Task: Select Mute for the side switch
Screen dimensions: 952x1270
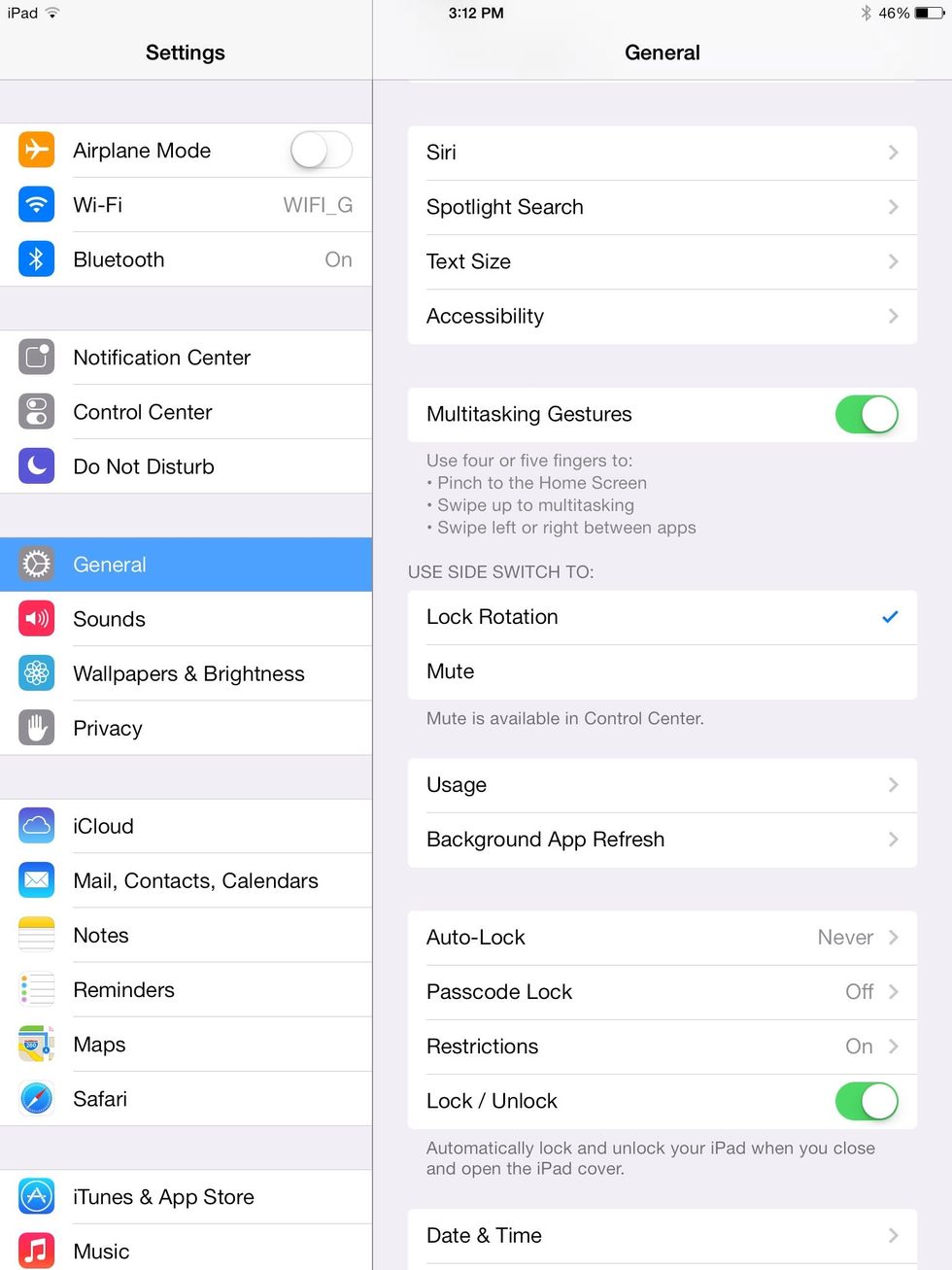Action: pyautogui.click(x=662, y=671)
